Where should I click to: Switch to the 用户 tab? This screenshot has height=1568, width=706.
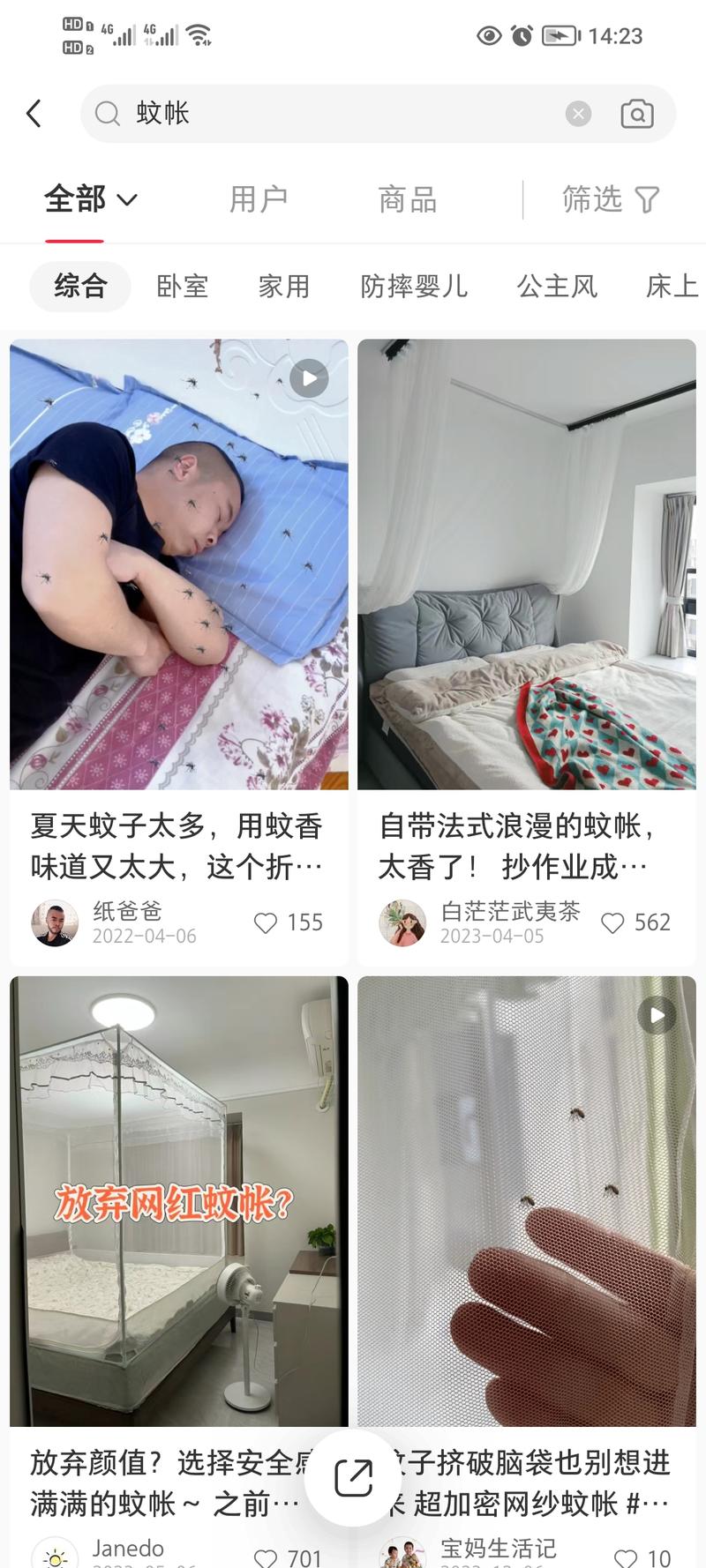[x=258, y=199]
